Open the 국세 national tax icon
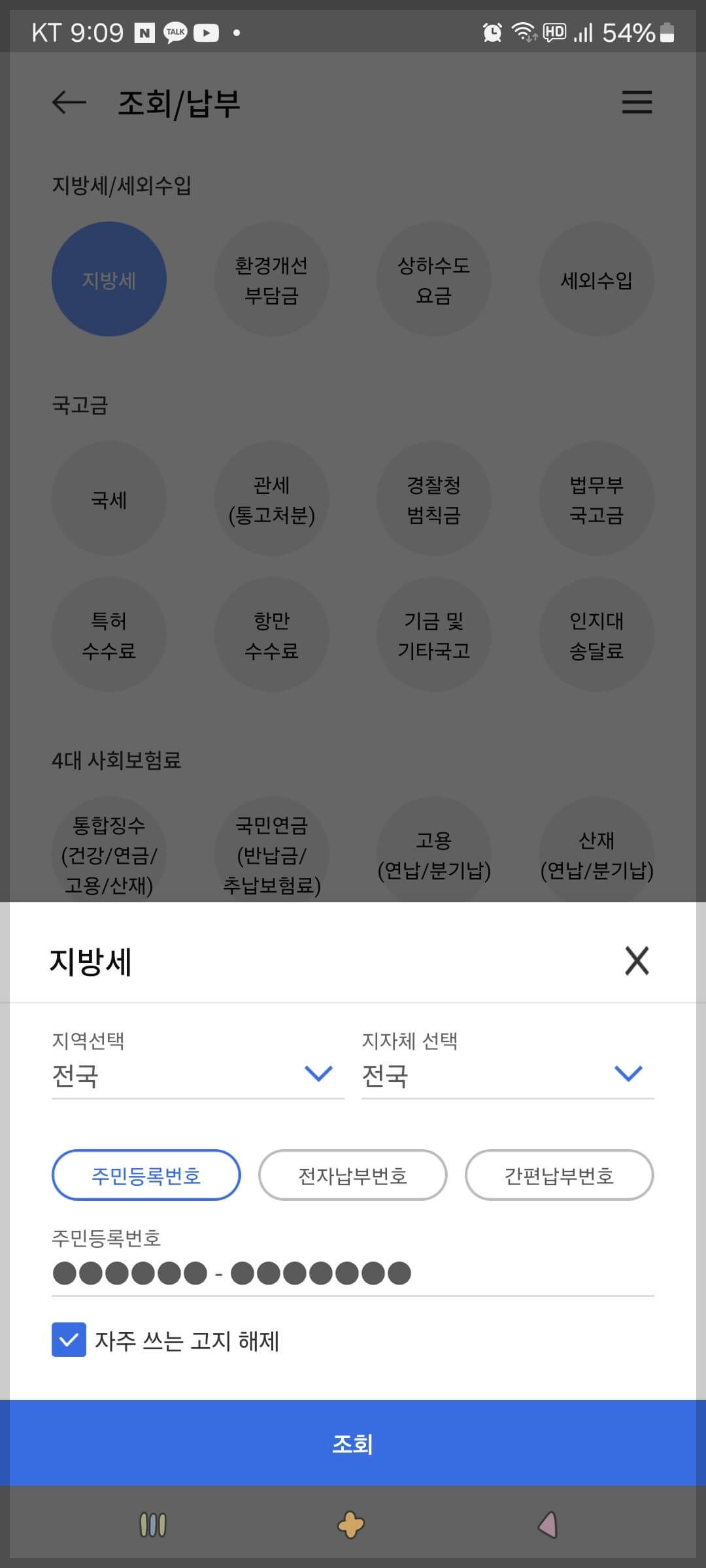Viewport: 706px width, 1568px height. [x=109, y=499]
